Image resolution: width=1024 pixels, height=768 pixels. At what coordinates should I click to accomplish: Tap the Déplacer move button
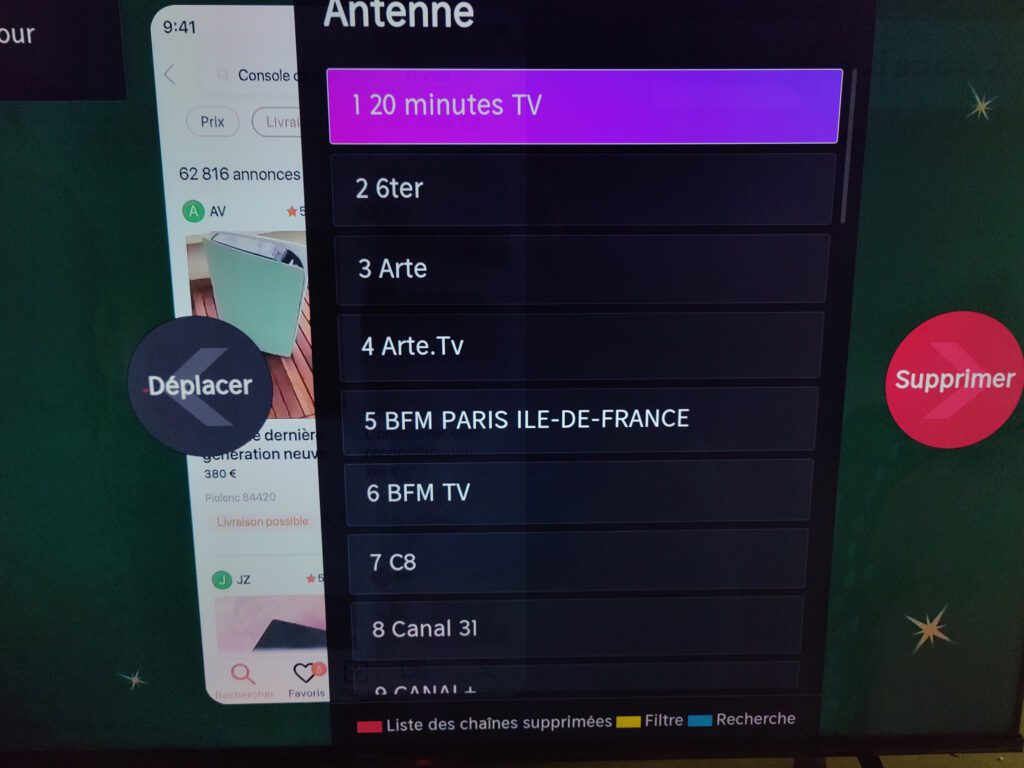coord(199,386)
